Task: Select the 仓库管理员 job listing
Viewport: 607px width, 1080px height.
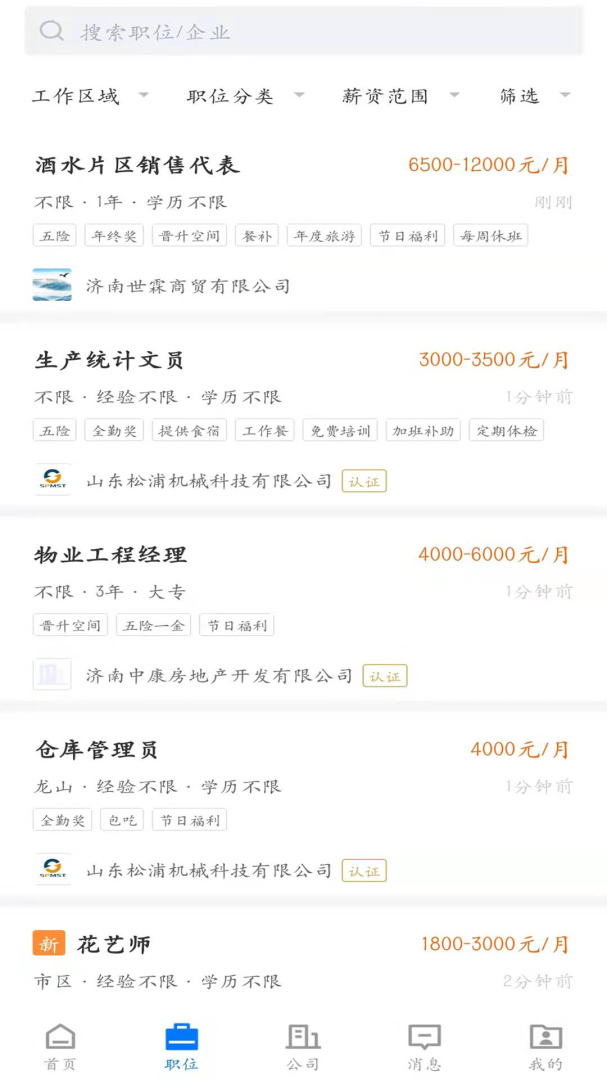Action: click(x=97, y=750)
